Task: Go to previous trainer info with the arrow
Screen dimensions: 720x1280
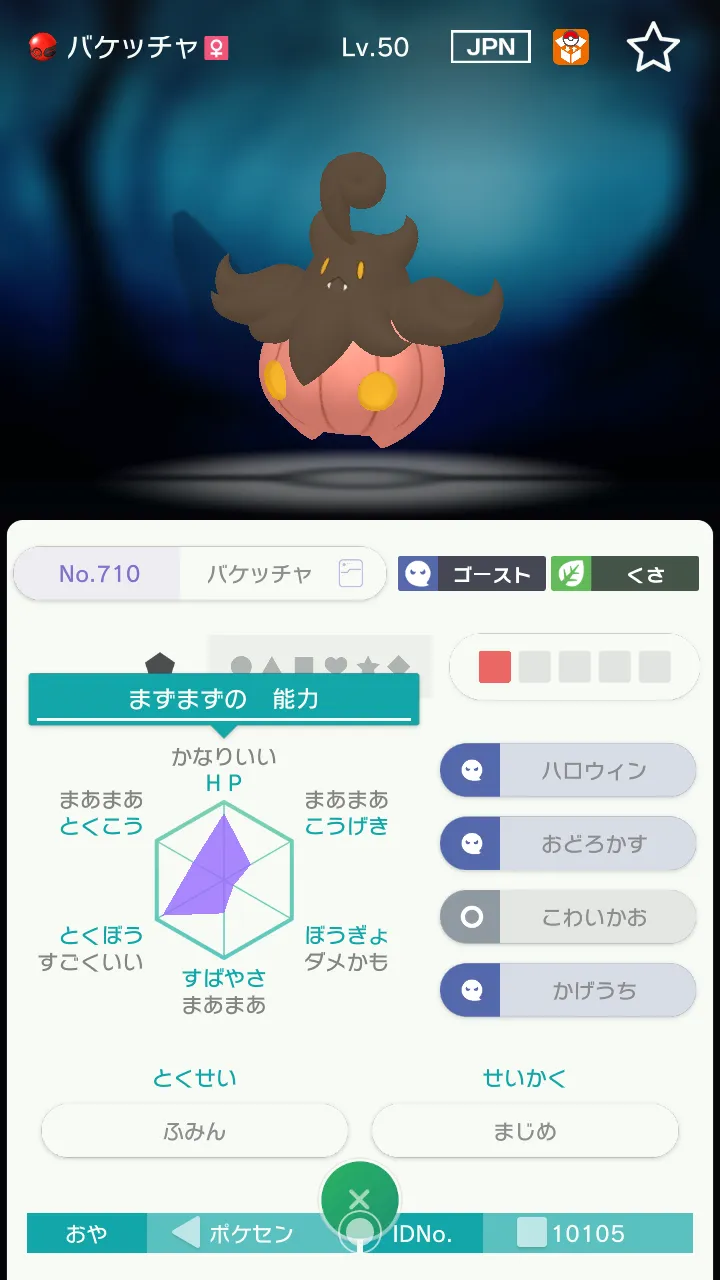Action: tap(186, 1233)
